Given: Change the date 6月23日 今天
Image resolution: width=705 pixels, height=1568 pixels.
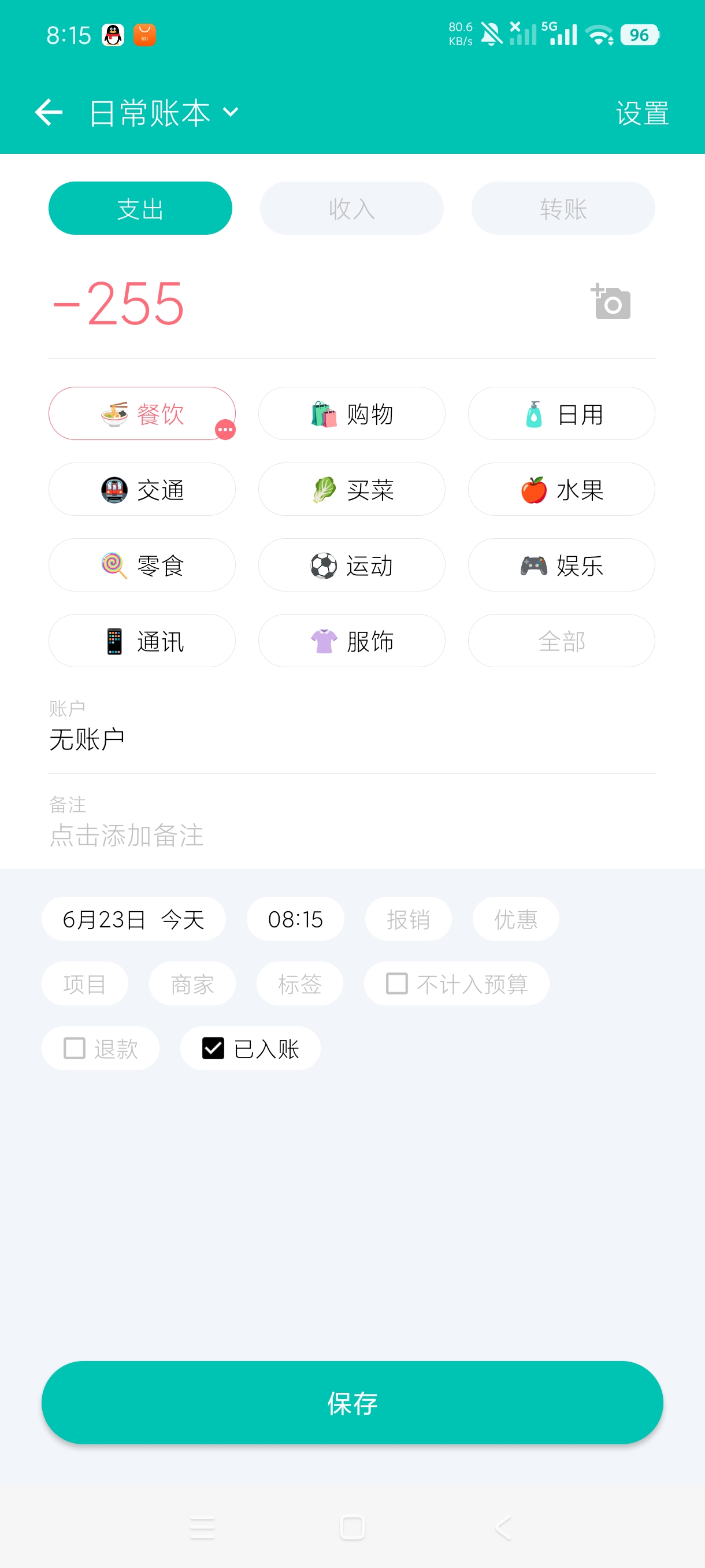Looking at the screenshot, I should (134, 919).
